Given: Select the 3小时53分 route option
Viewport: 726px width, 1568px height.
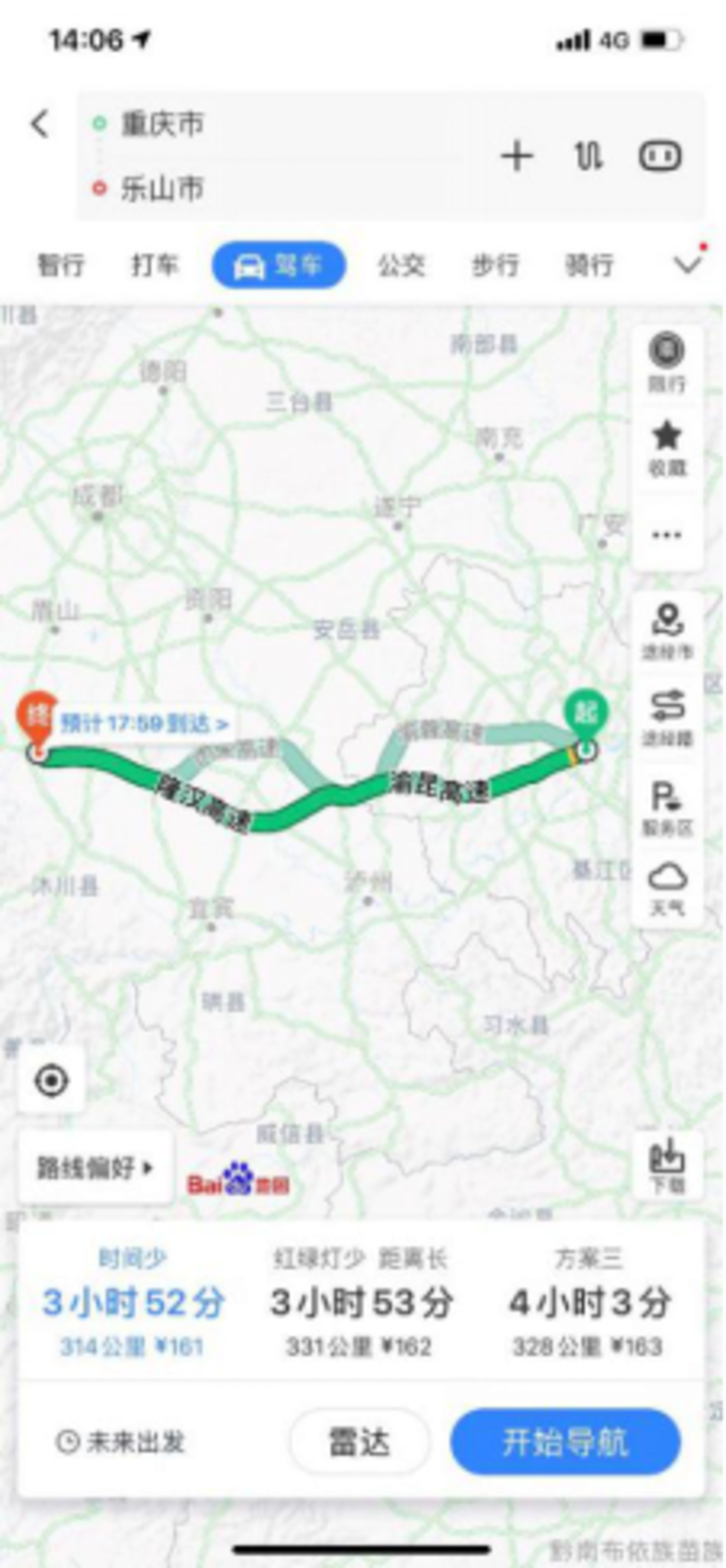Looking at the screenshot, I should pyautogui.click(x=360, y=1304).
